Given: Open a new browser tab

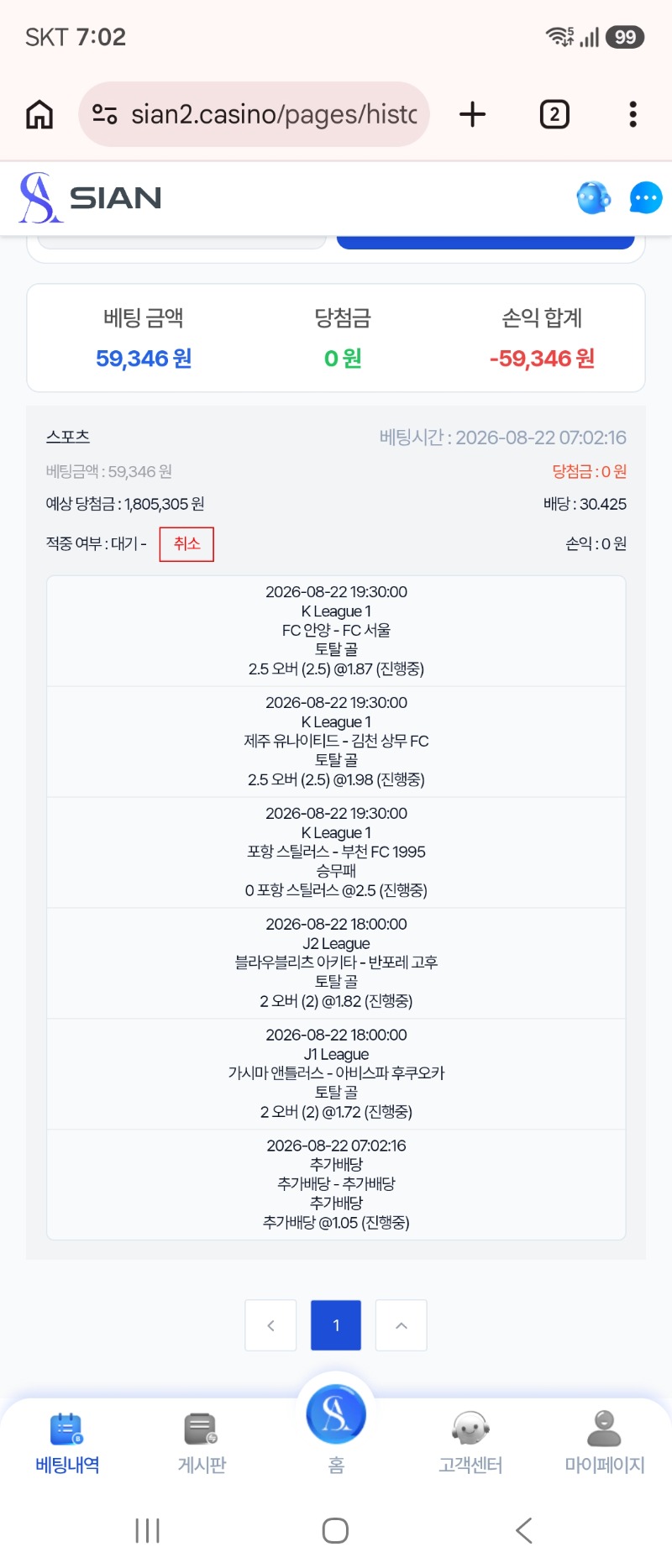Looking at the screenshot, I should point(473,114).
